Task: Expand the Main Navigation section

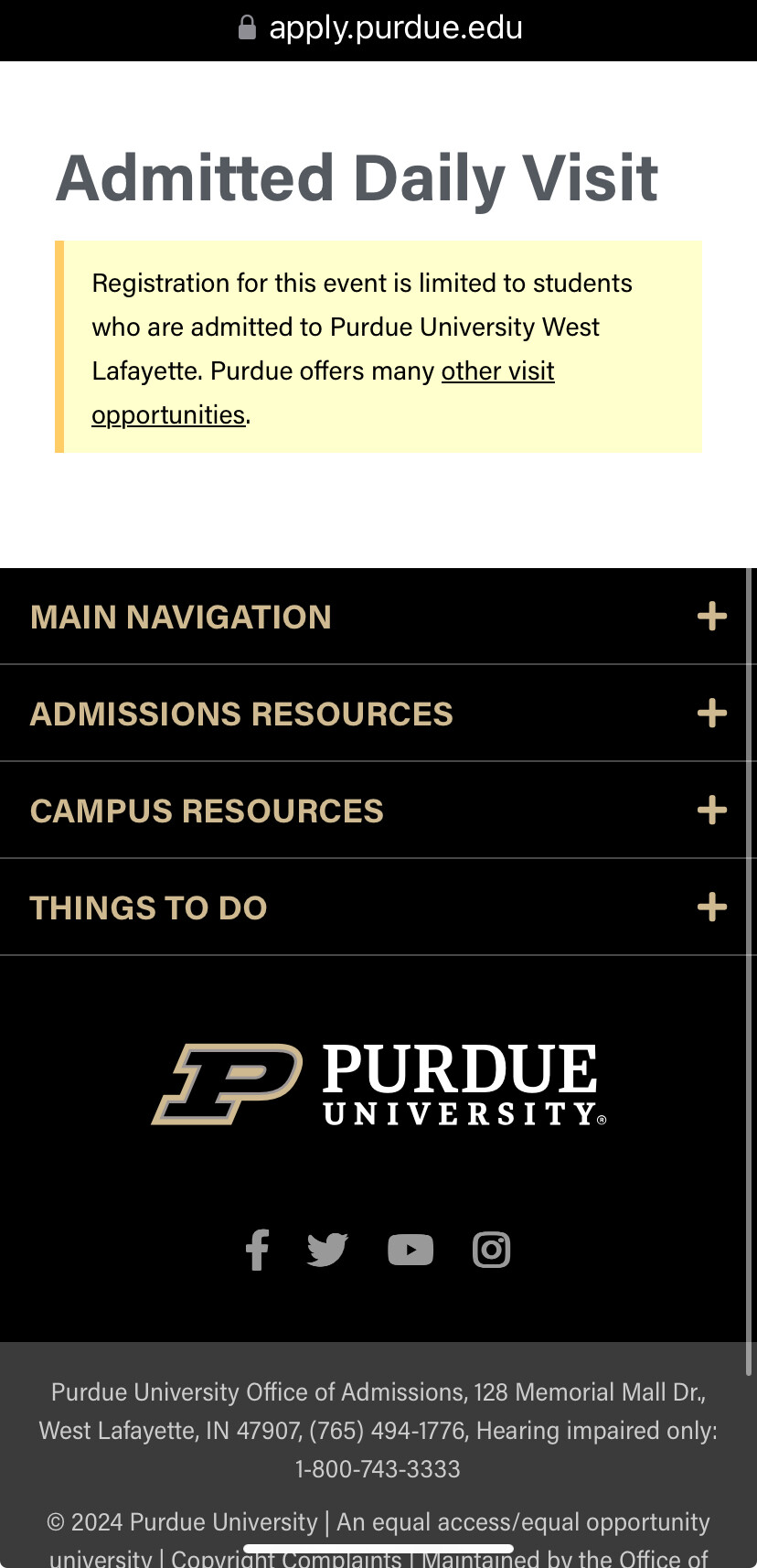Action: click(378, 617)
